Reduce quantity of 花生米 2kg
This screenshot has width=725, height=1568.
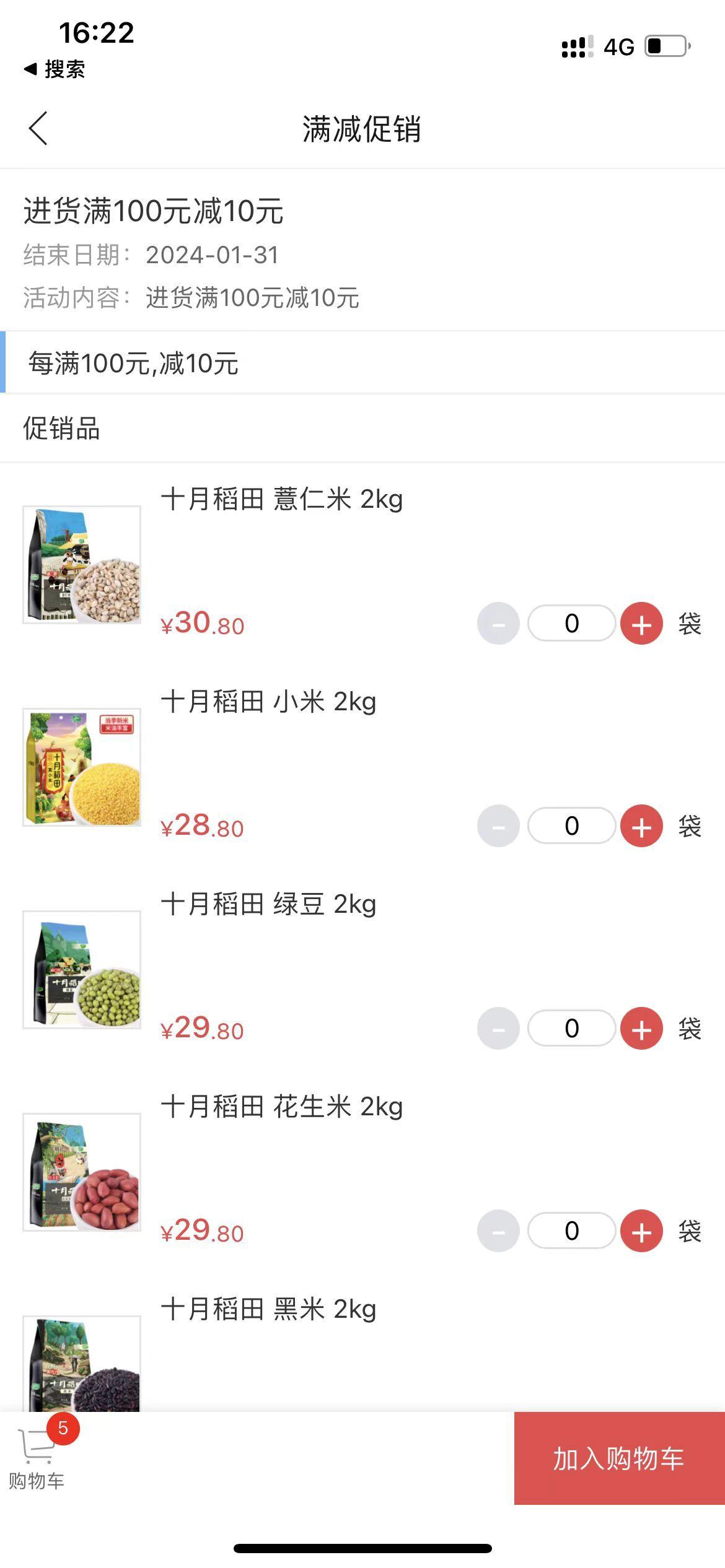498,1231
